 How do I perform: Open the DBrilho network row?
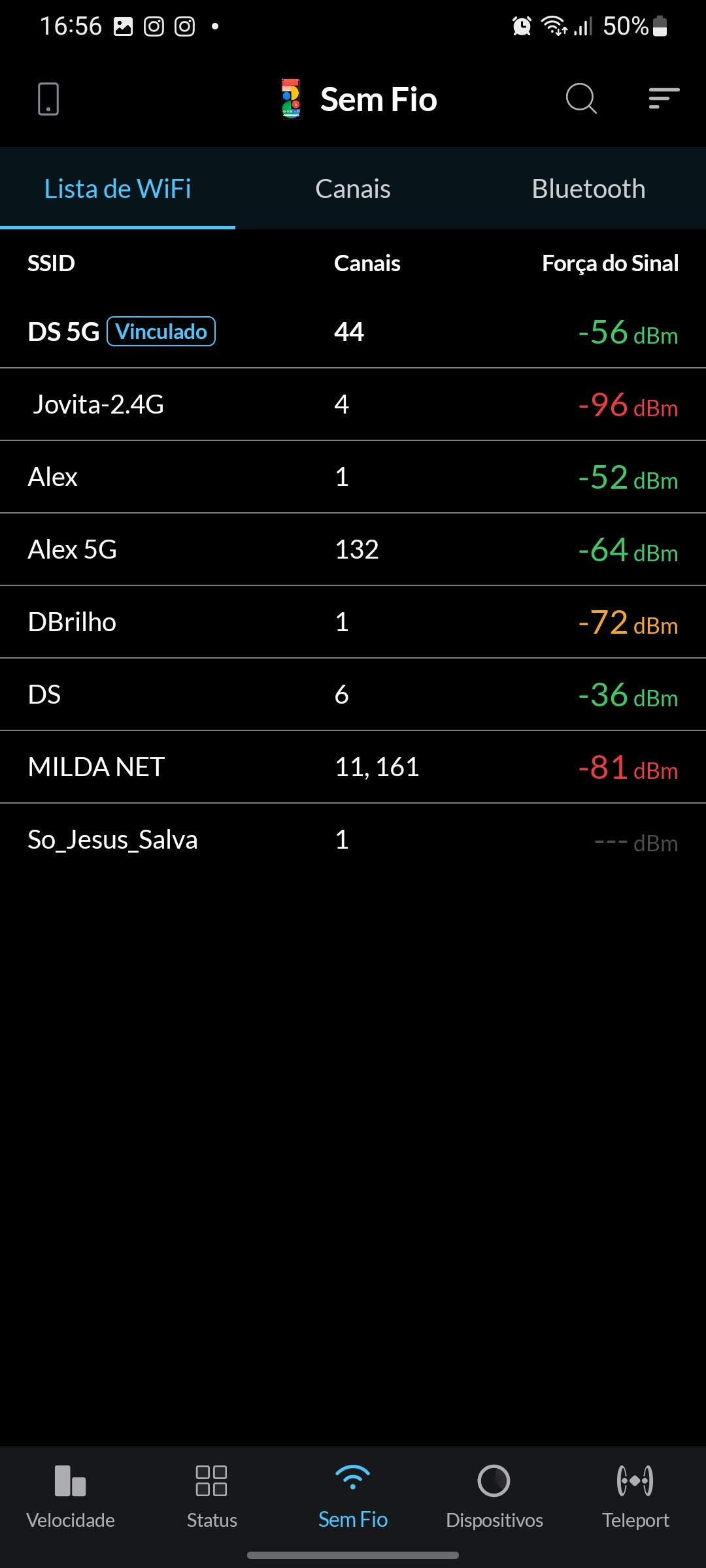pyautogui.click(x=353, y=622)
